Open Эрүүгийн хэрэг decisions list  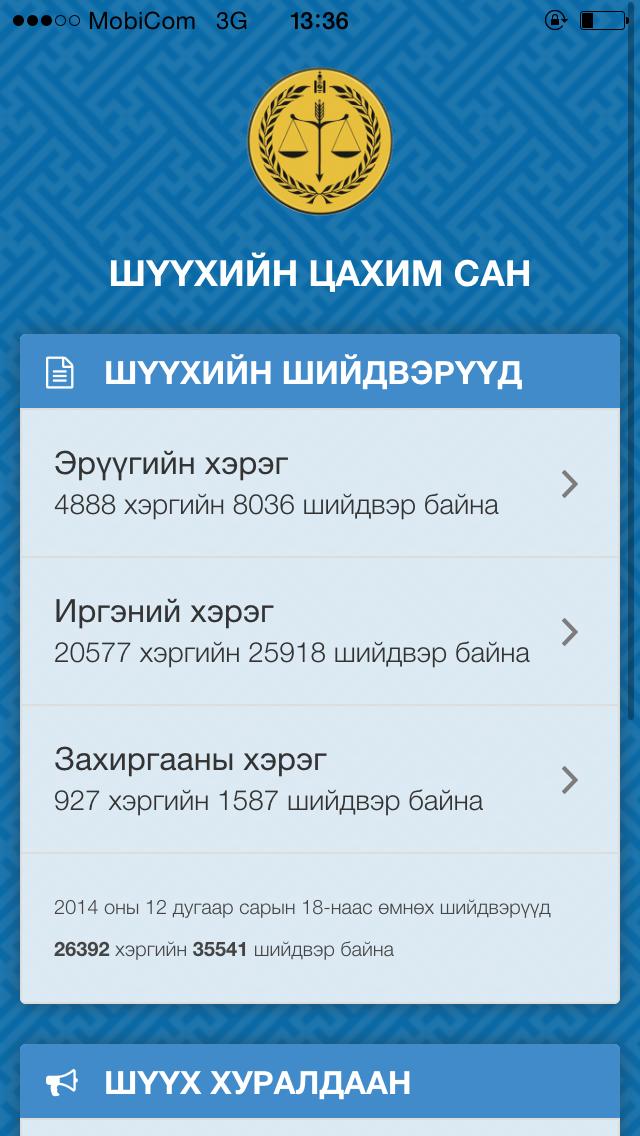tap(319, 484)
